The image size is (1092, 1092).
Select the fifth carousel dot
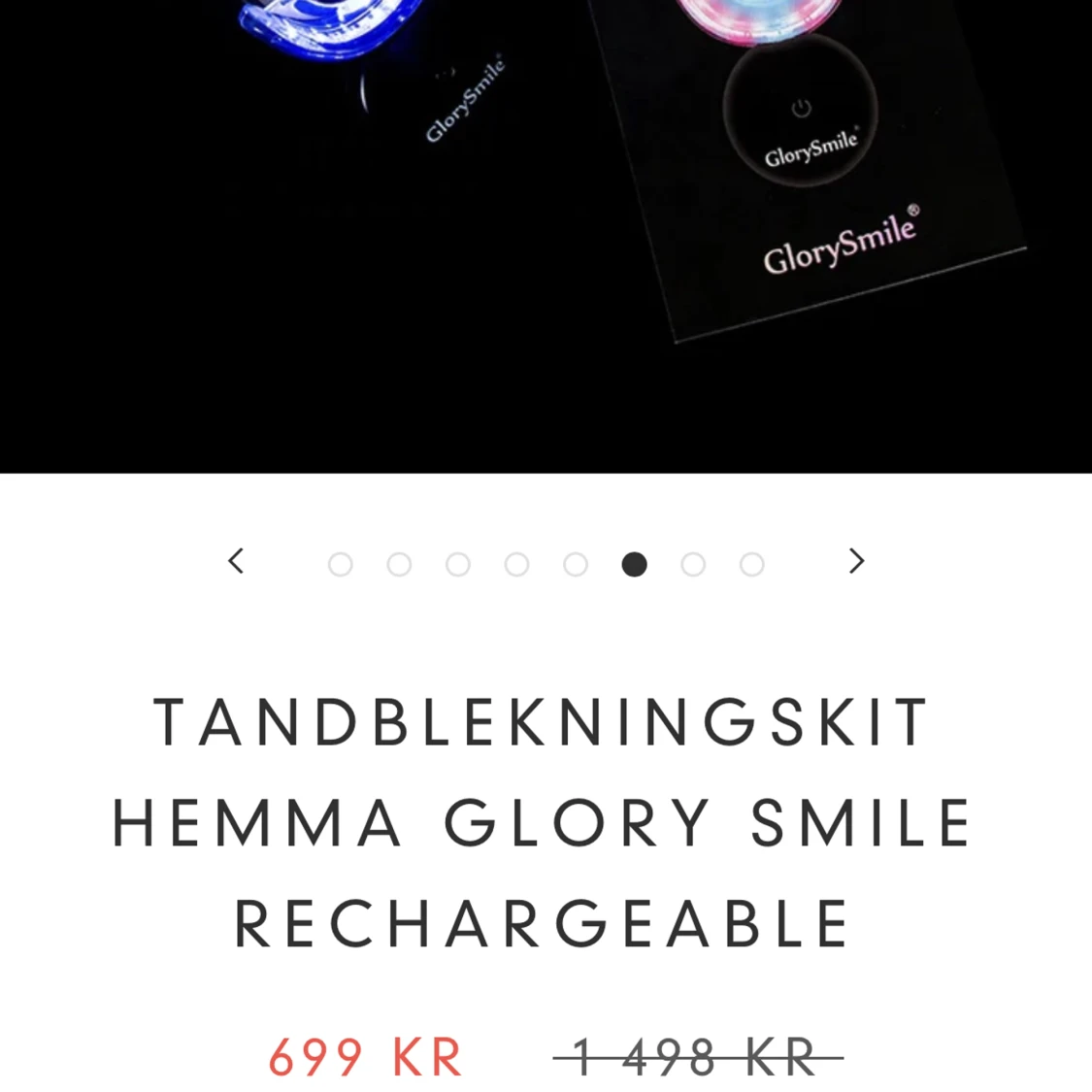[x=576, y=564]
